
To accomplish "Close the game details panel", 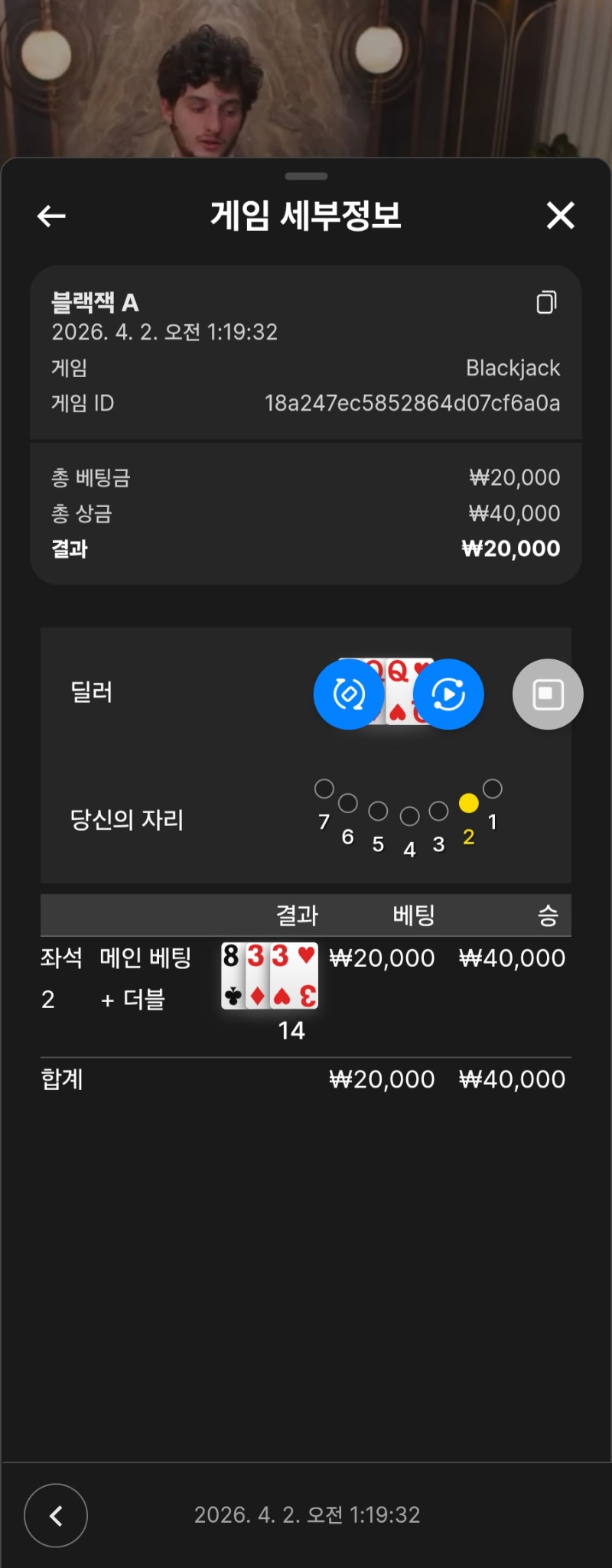I will 560,216.
